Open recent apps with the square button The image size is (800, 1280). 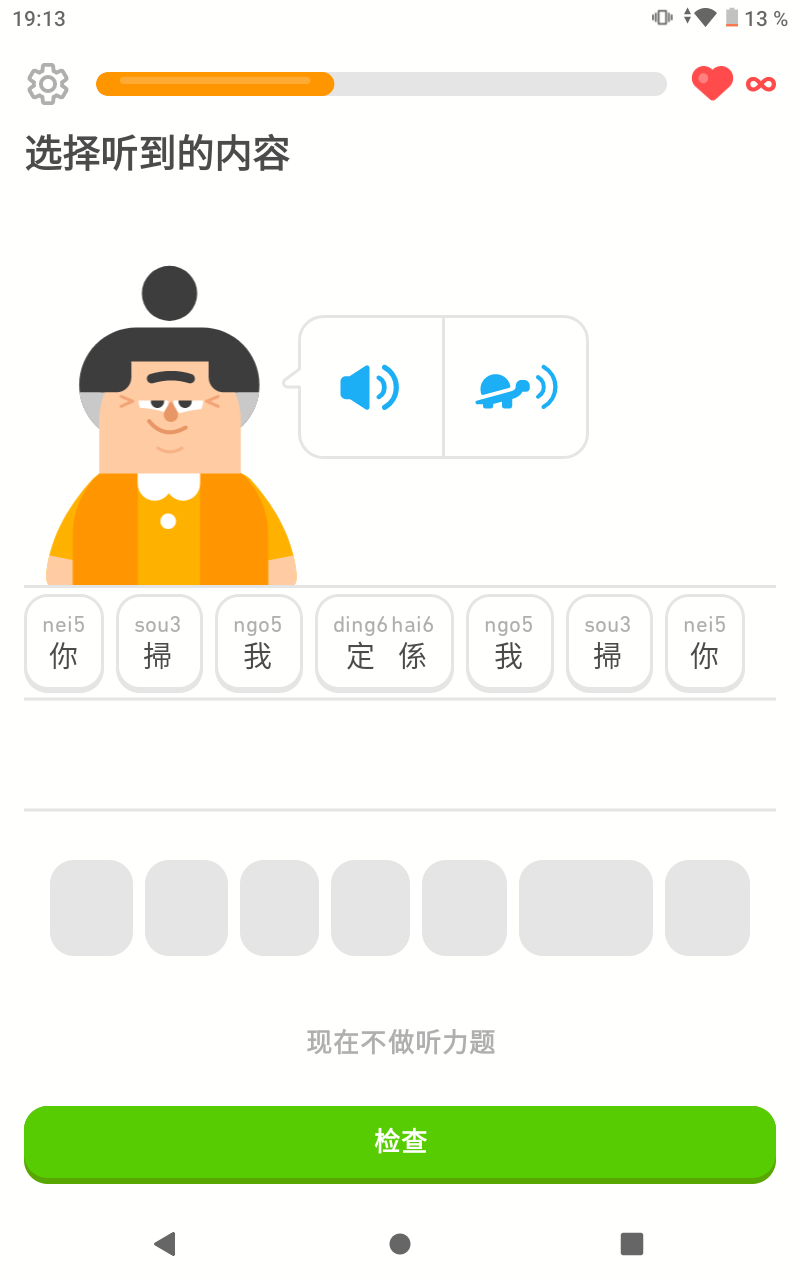click(x=631, y=1243)
